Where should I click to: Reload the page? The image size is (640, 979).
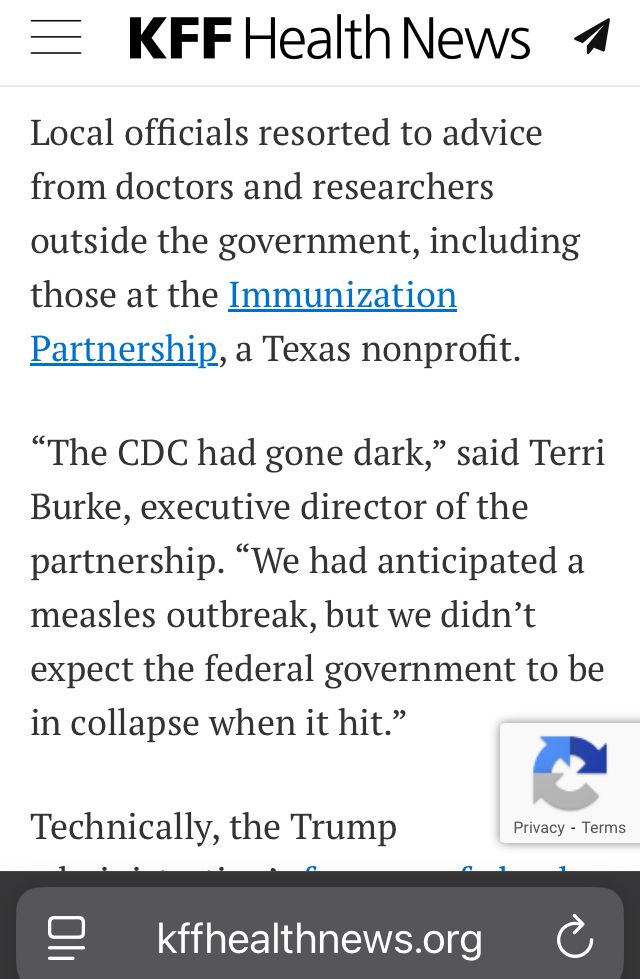[574, 937]
